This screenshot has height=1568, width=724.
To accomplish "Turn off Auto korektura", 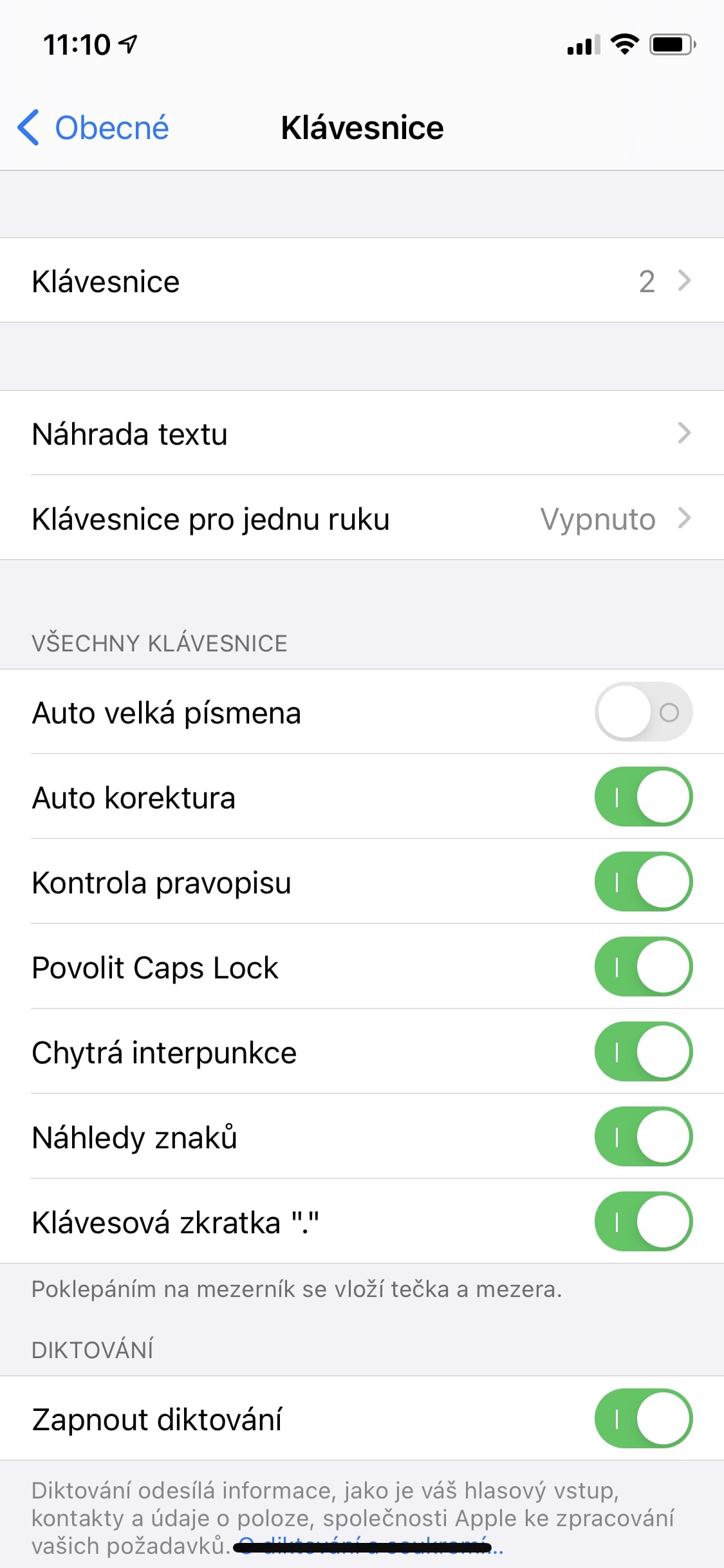I will pyautogui.click(x=643, y=797).
